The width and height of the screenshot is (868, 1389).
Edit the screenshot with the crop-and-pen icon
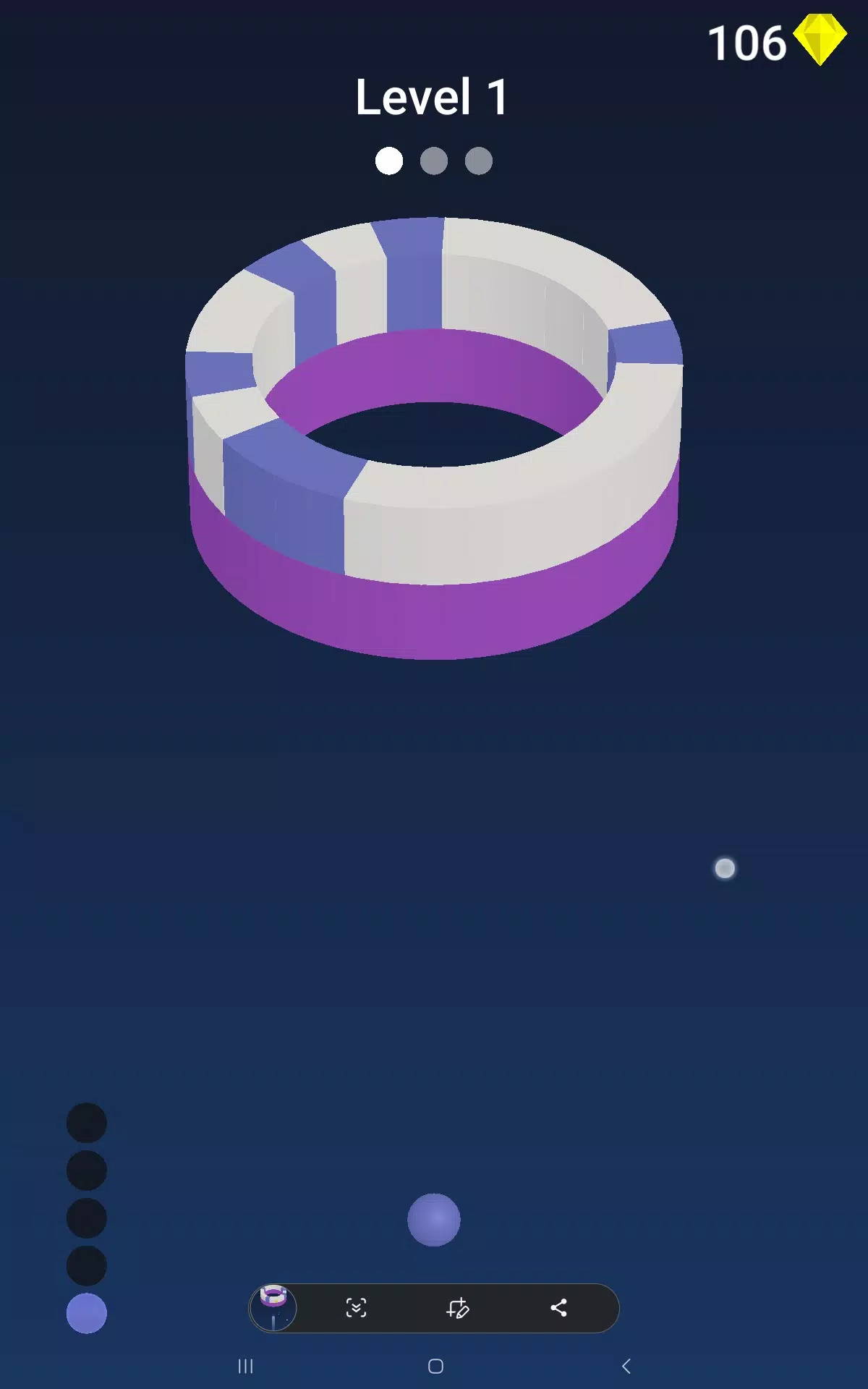tap(457, 1307)
